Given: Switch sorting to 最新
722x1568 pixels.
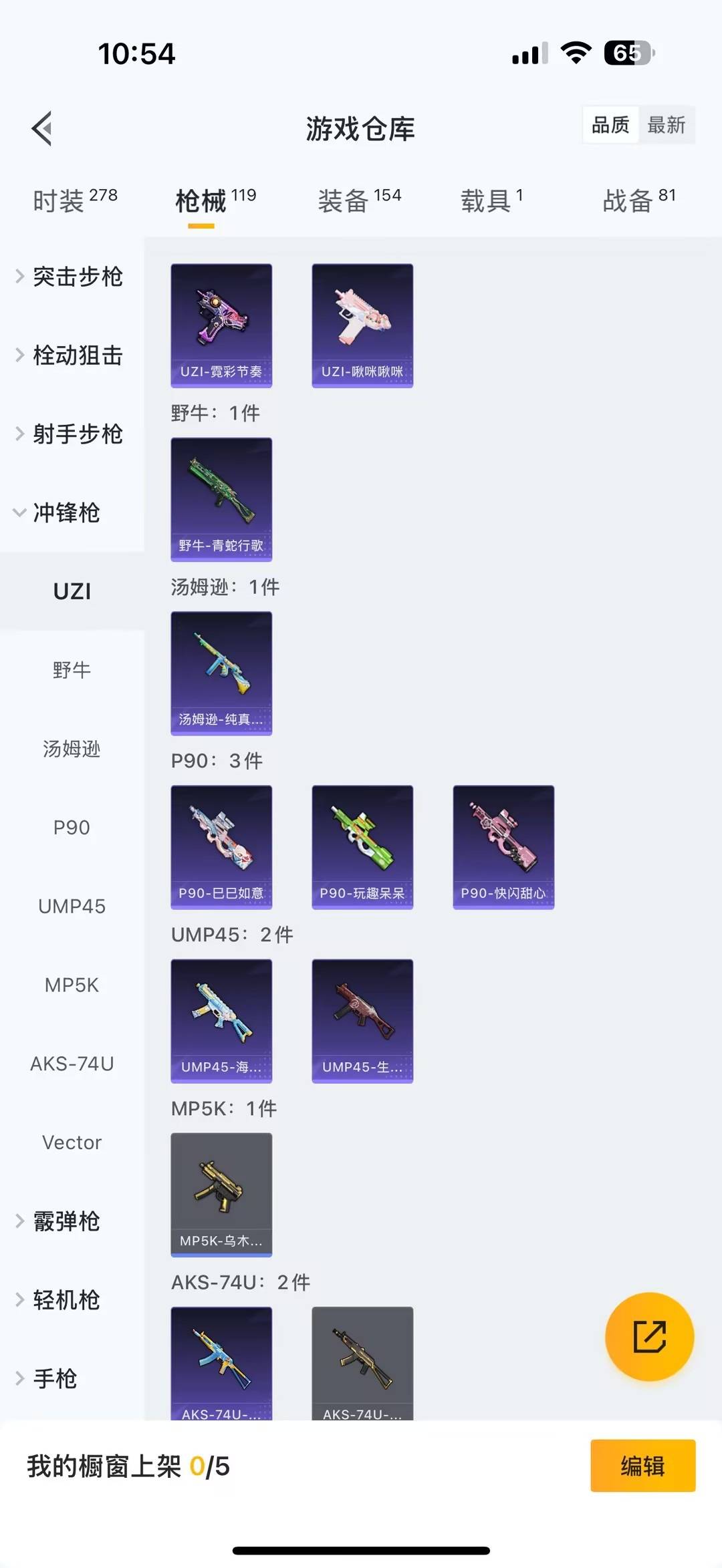Looking at the screenshot, I should pyautogui.click(x=667, y=125).
